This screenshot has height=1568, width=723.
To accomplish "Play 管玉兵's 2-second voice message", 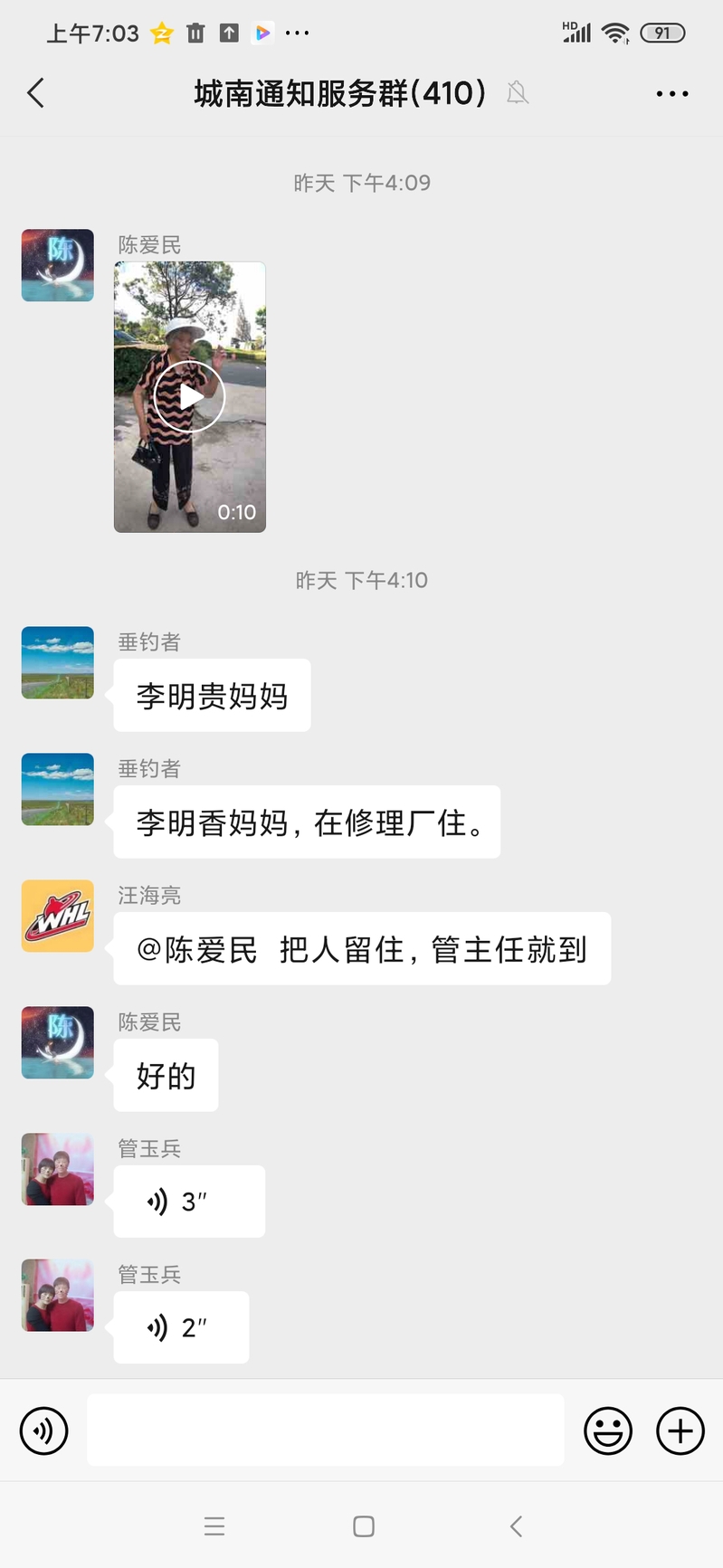I will (x=180, y=1327).
